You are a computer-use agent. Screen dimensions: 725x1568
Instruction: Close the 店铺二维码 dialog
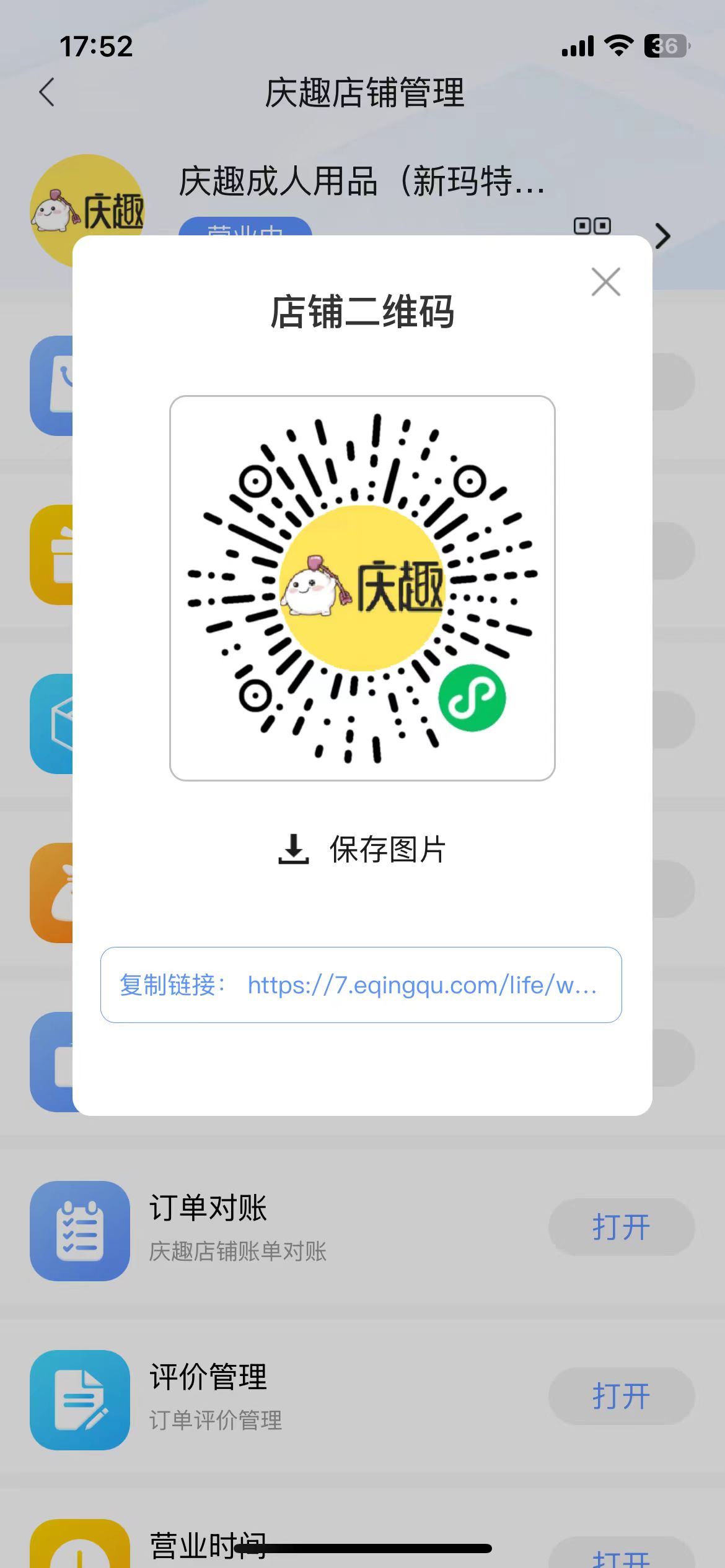pos(605,282)
